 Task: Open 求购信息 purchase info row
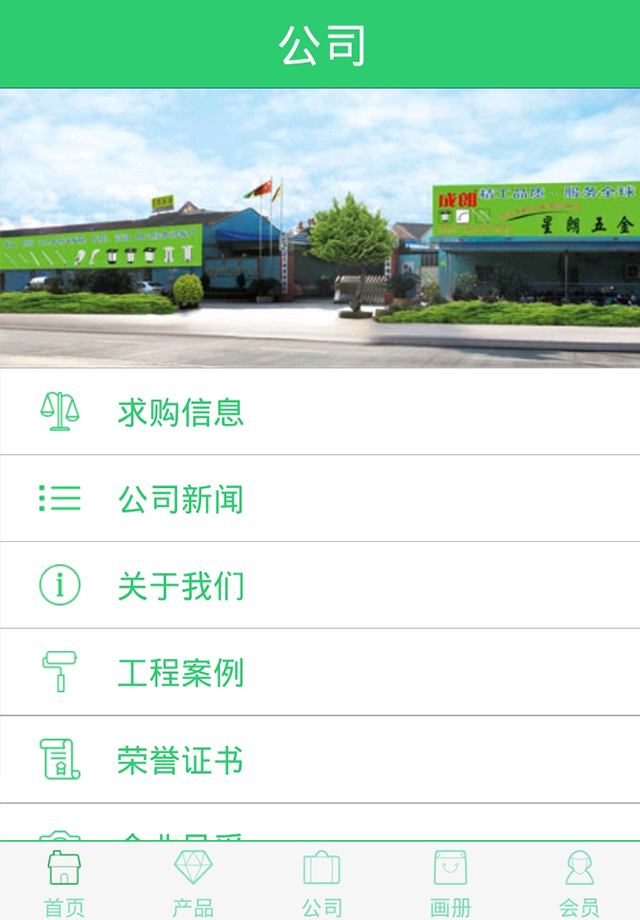click(x=320, y=412)
